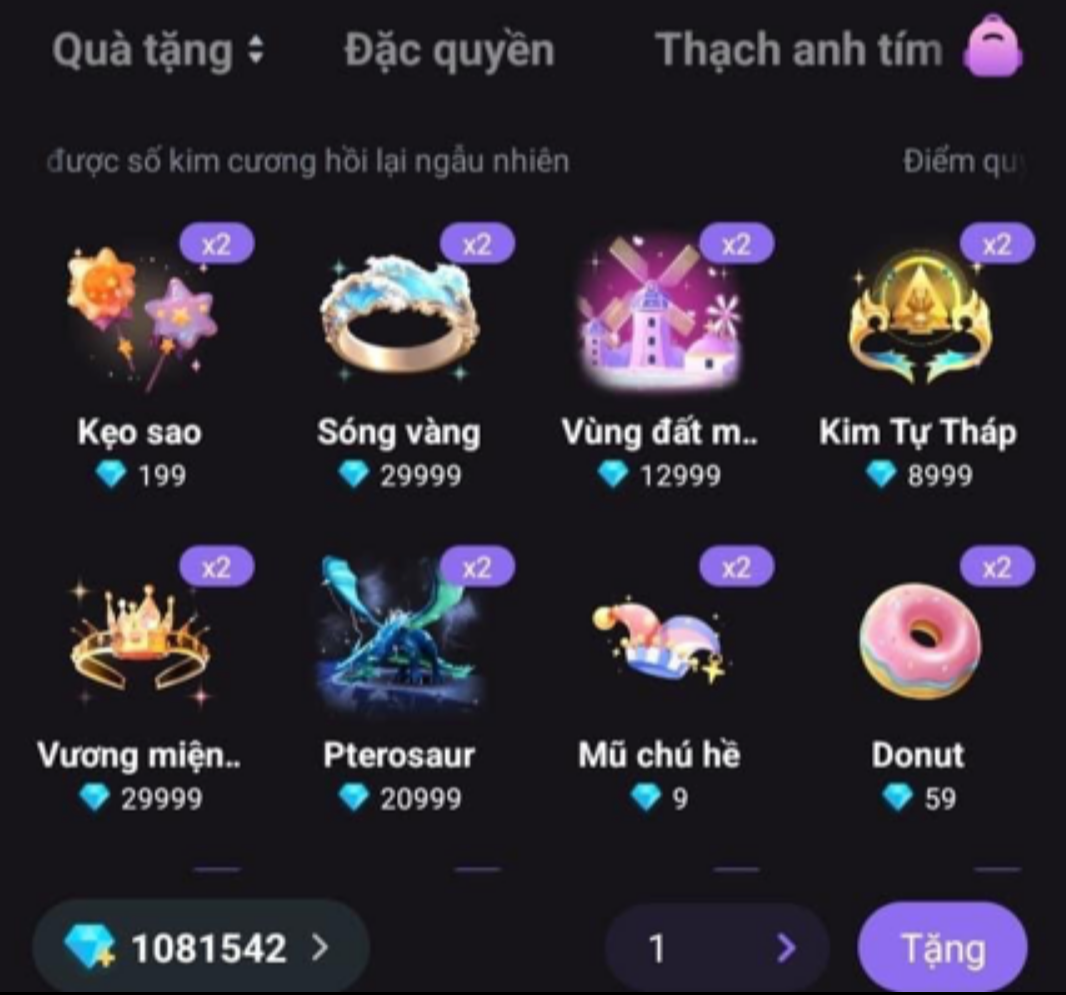Tap the Tặng send button

[942, 947]
